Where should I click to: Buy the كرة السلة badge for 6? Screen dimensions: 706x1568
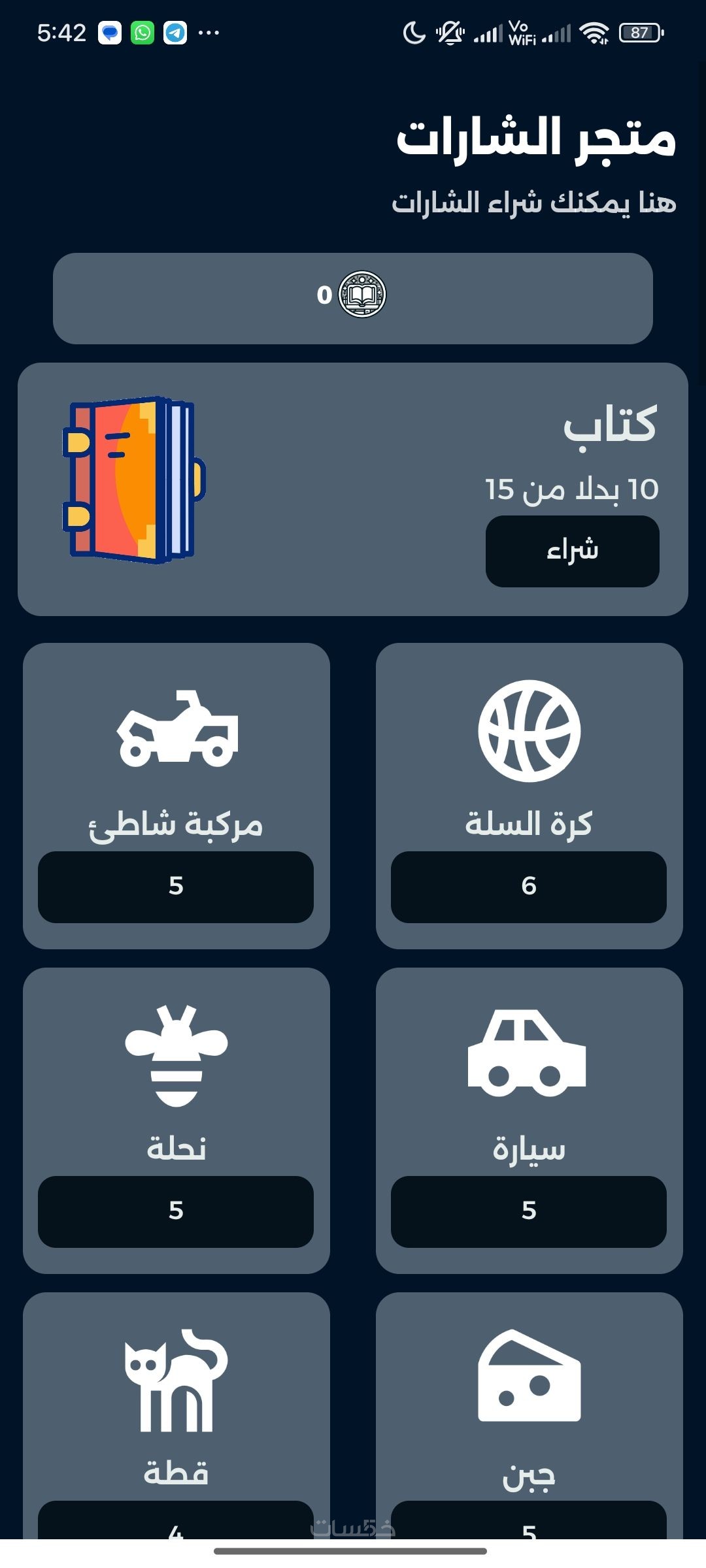528,887
